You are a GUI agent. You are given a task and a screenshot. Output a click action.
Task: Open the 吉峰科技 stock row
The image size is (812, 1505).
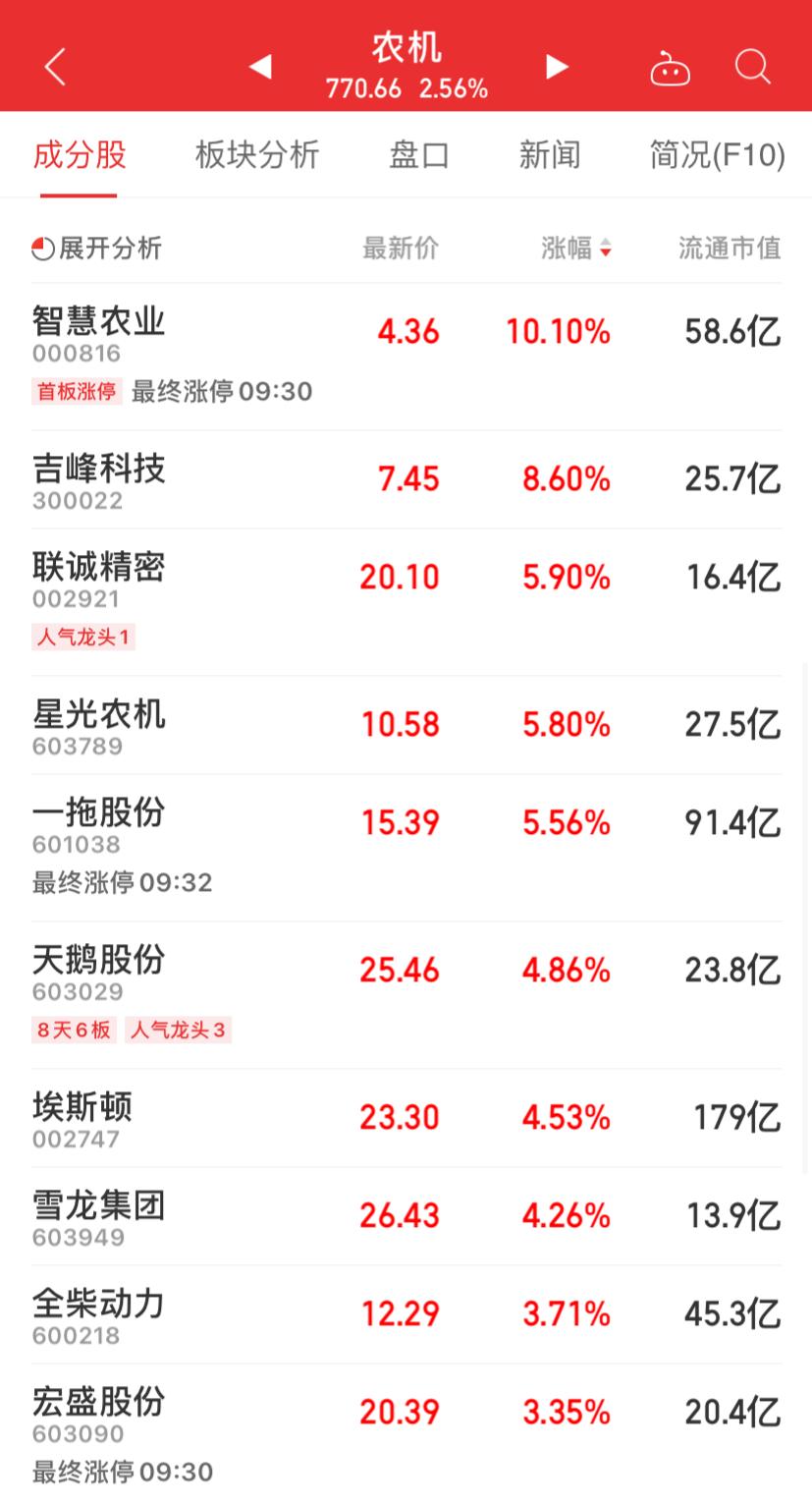tap(406, 479)
